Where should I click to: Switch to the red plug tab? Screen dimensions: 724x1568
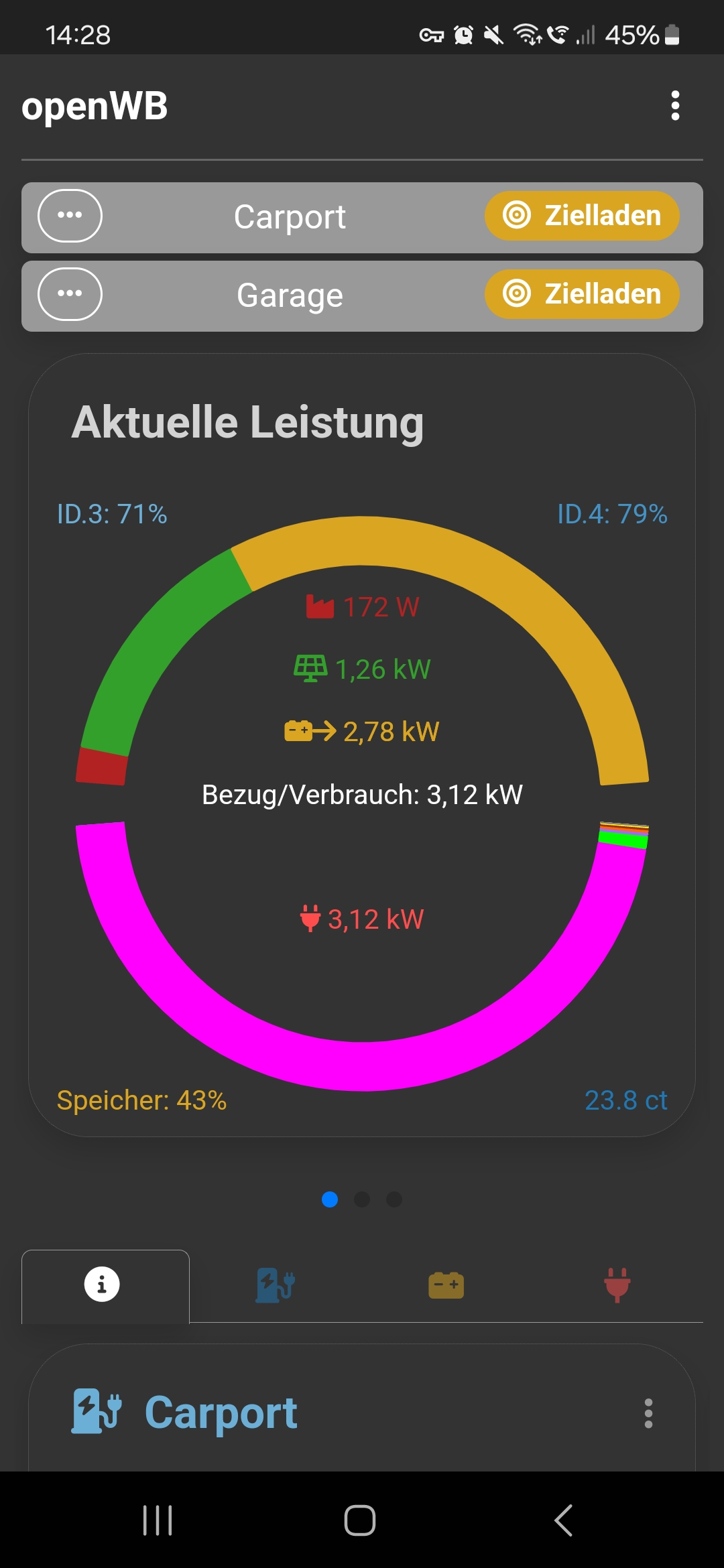pyautogui.click(x=617, y=1285)
